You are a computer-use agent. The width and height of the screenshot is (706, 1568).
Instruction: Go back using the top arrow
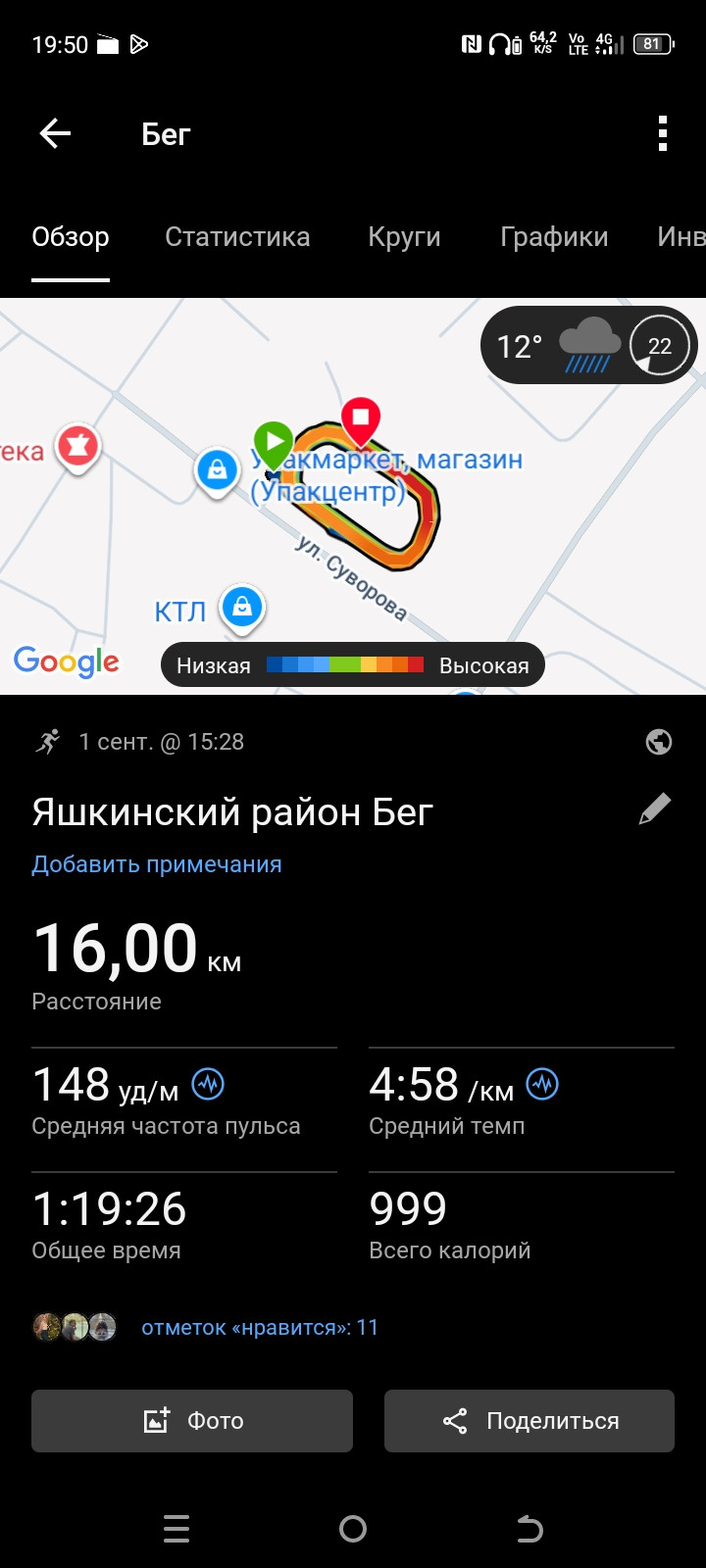coord(55,133)
